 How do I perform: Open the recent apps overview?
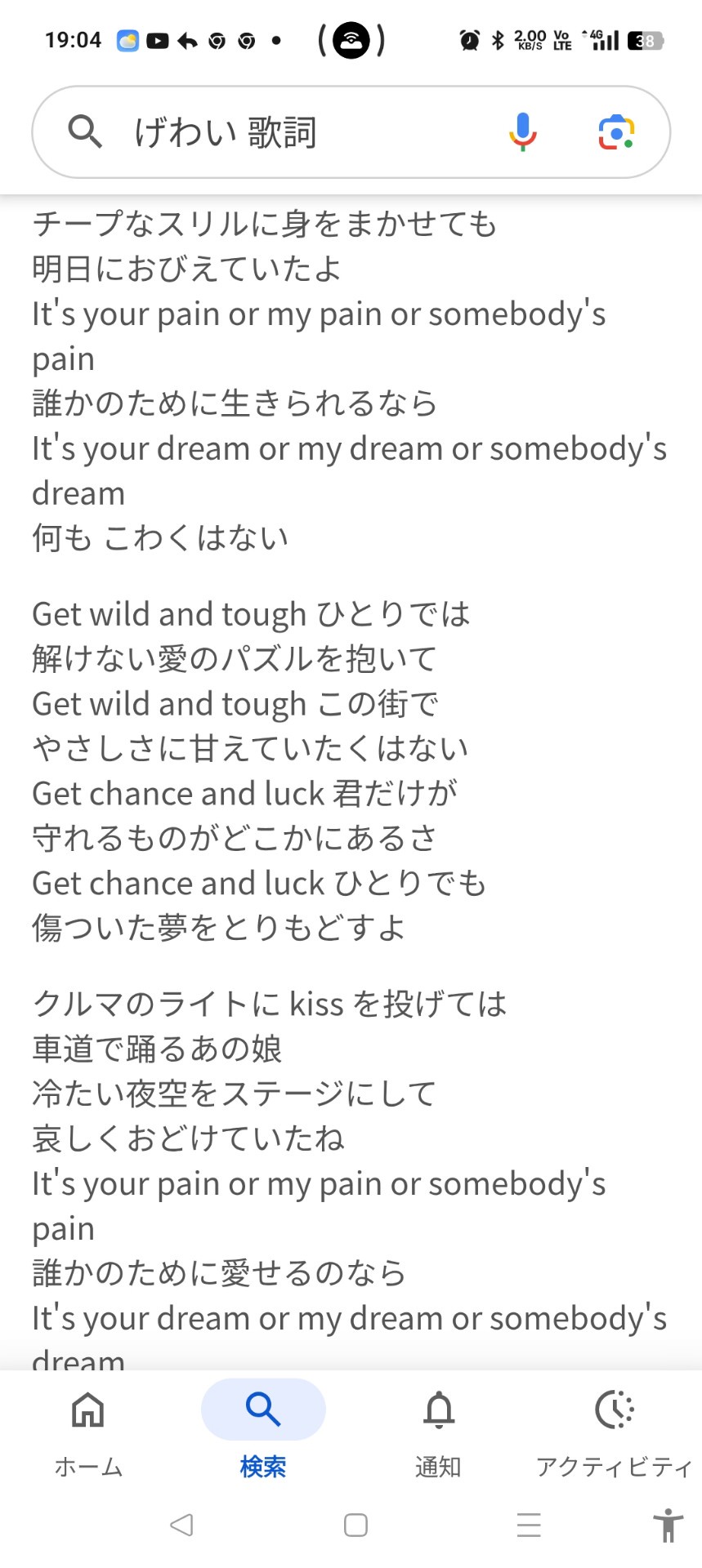click(529, 1525)
